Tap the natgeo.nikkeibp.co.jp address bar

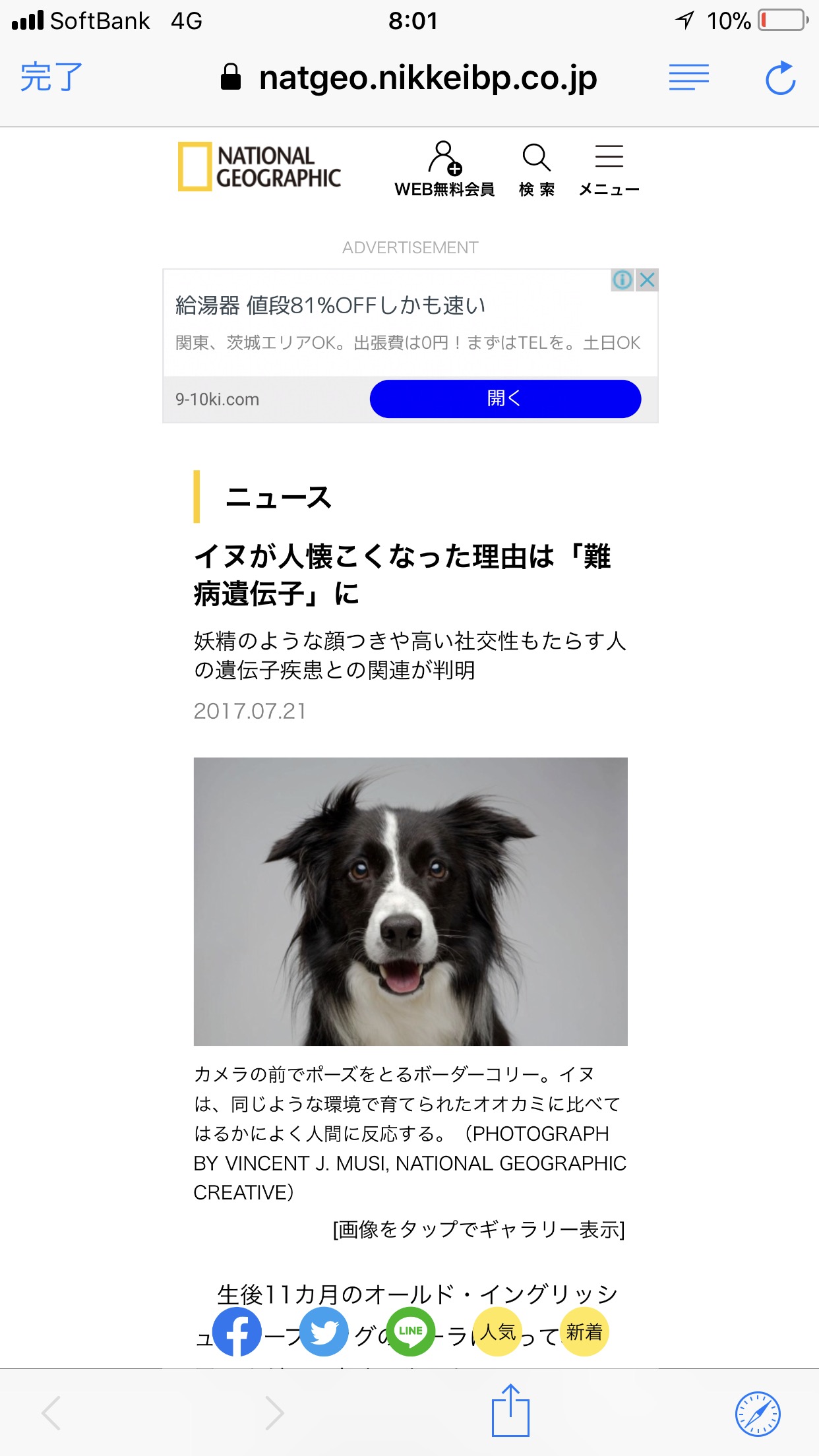point(409,78)
